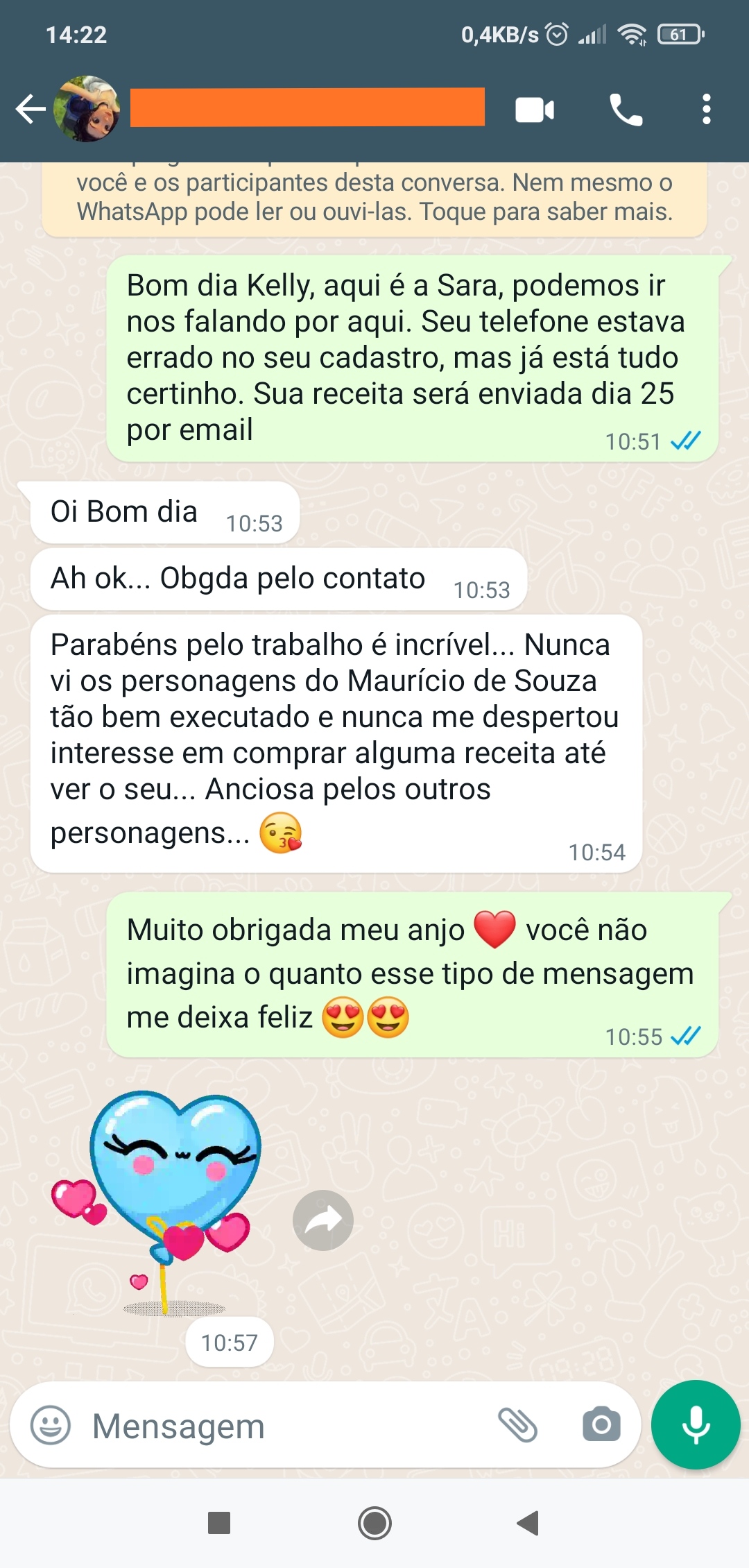Start a video call with Kelly
Image resolution: width=749 pixels, height=1568 pixels.
click(533, 108)
